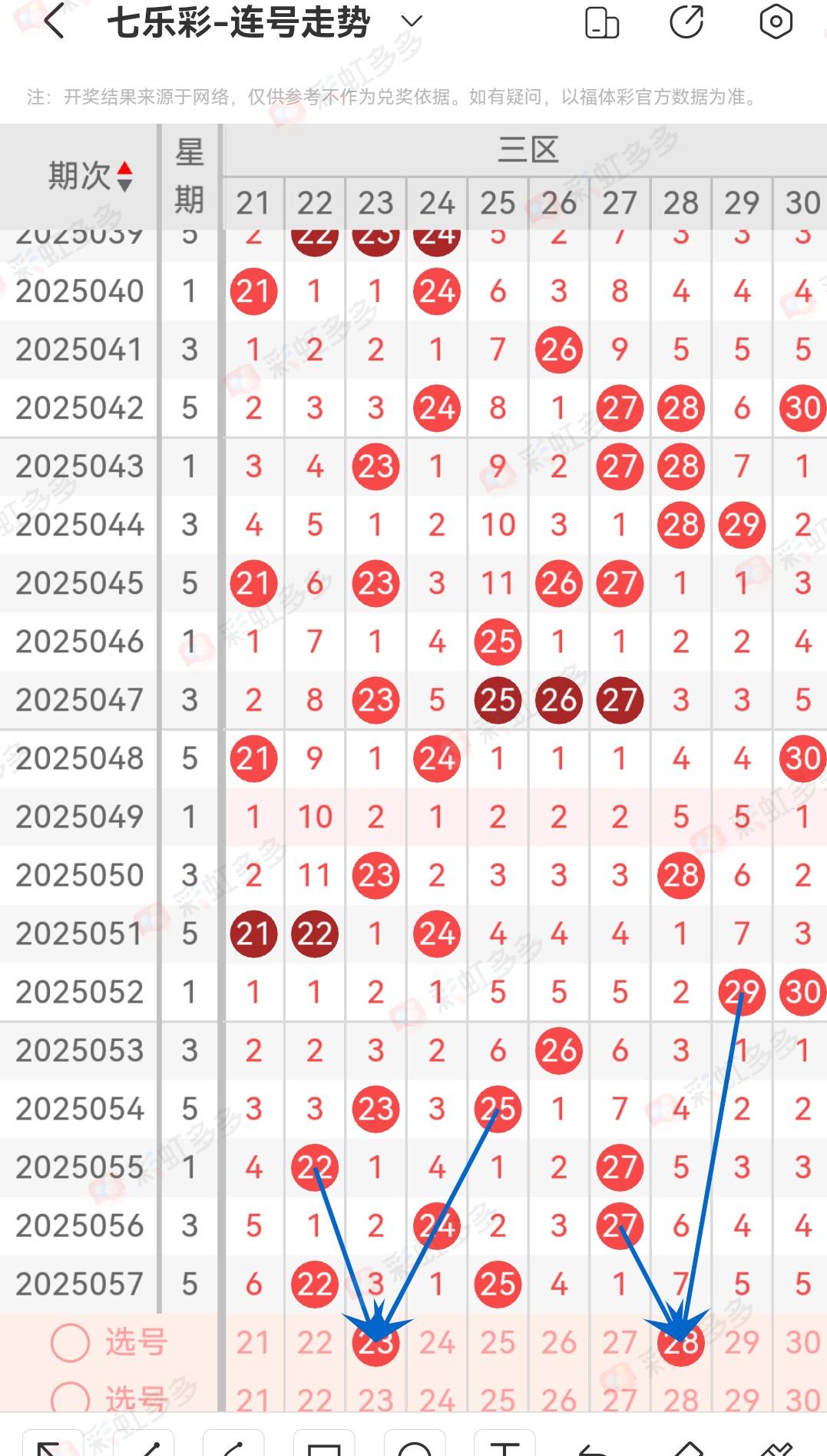
Task: Expand the 七乐彩-连号走势 title dropdown
Action: [412, 22]
